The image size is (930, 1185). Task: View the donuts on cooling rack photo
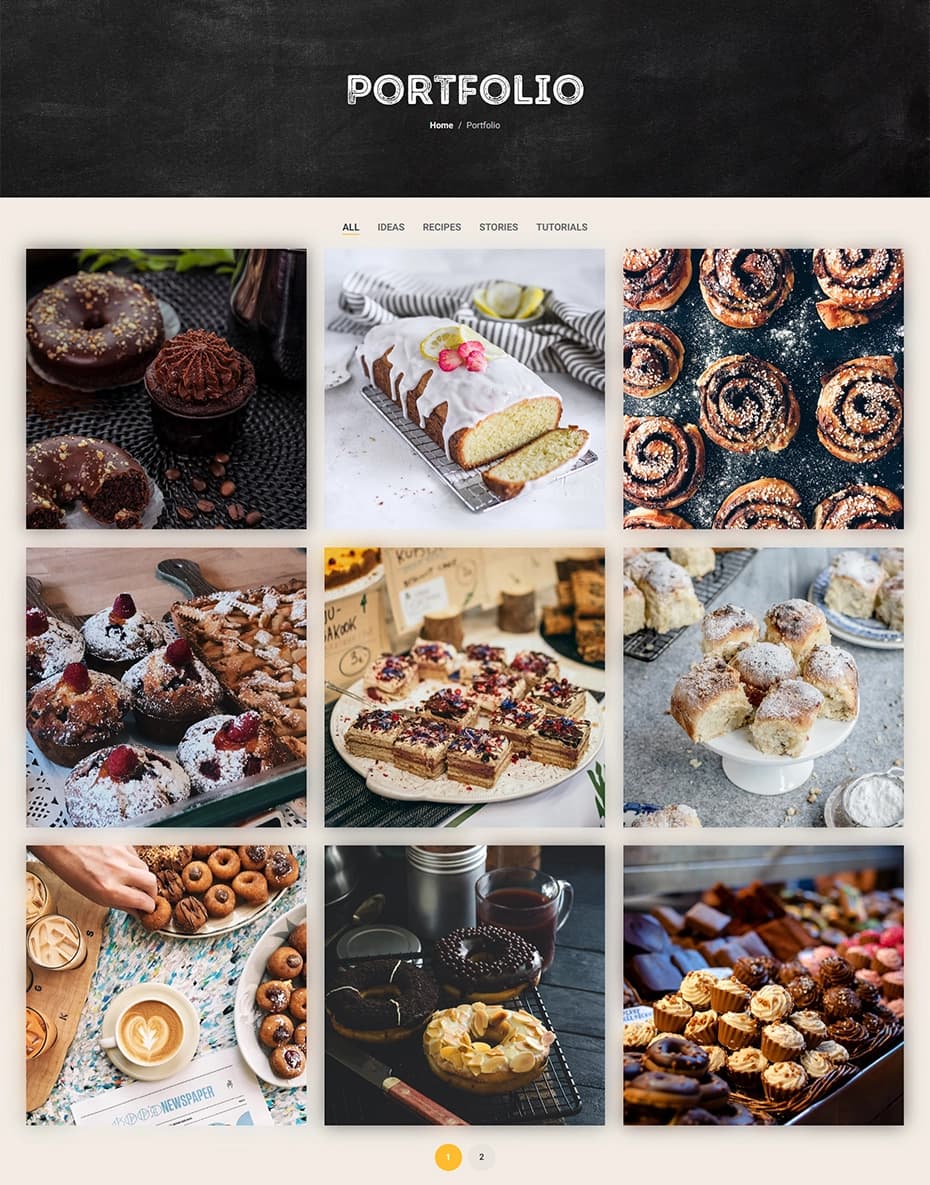(464, 985)
